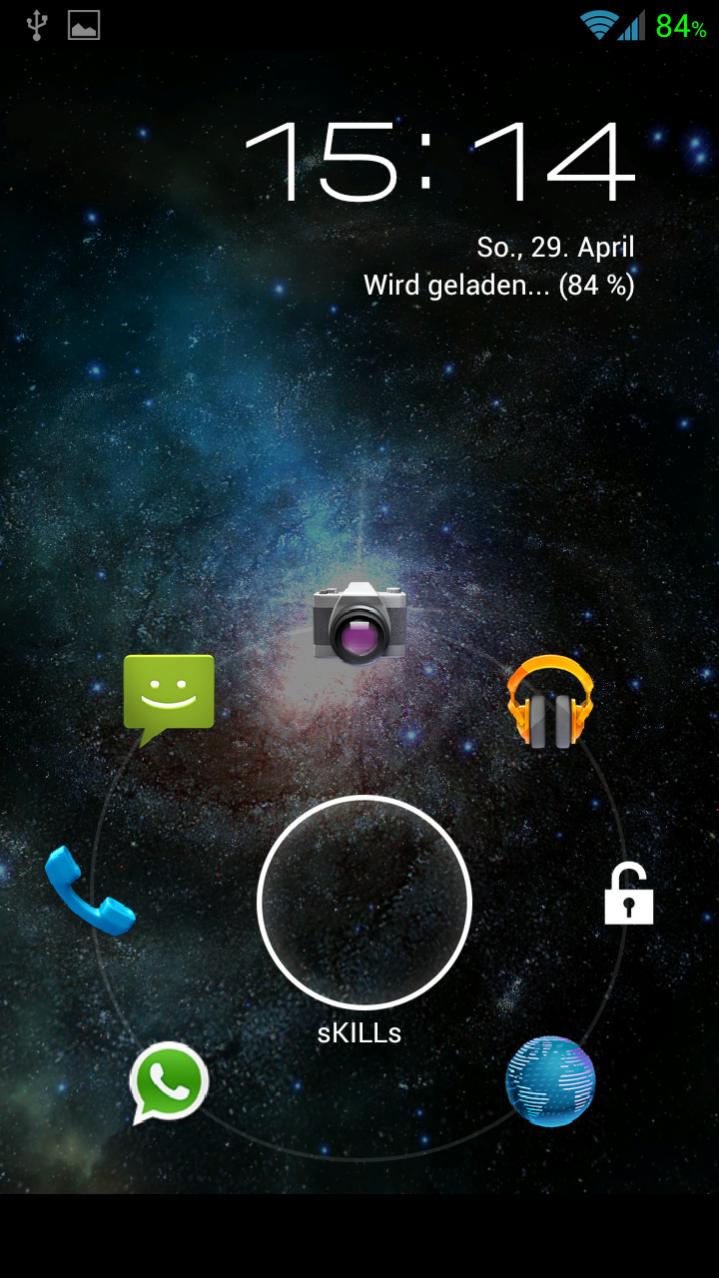
Task: Launch the browser globe shortcut
Action: click(550, 1082)
